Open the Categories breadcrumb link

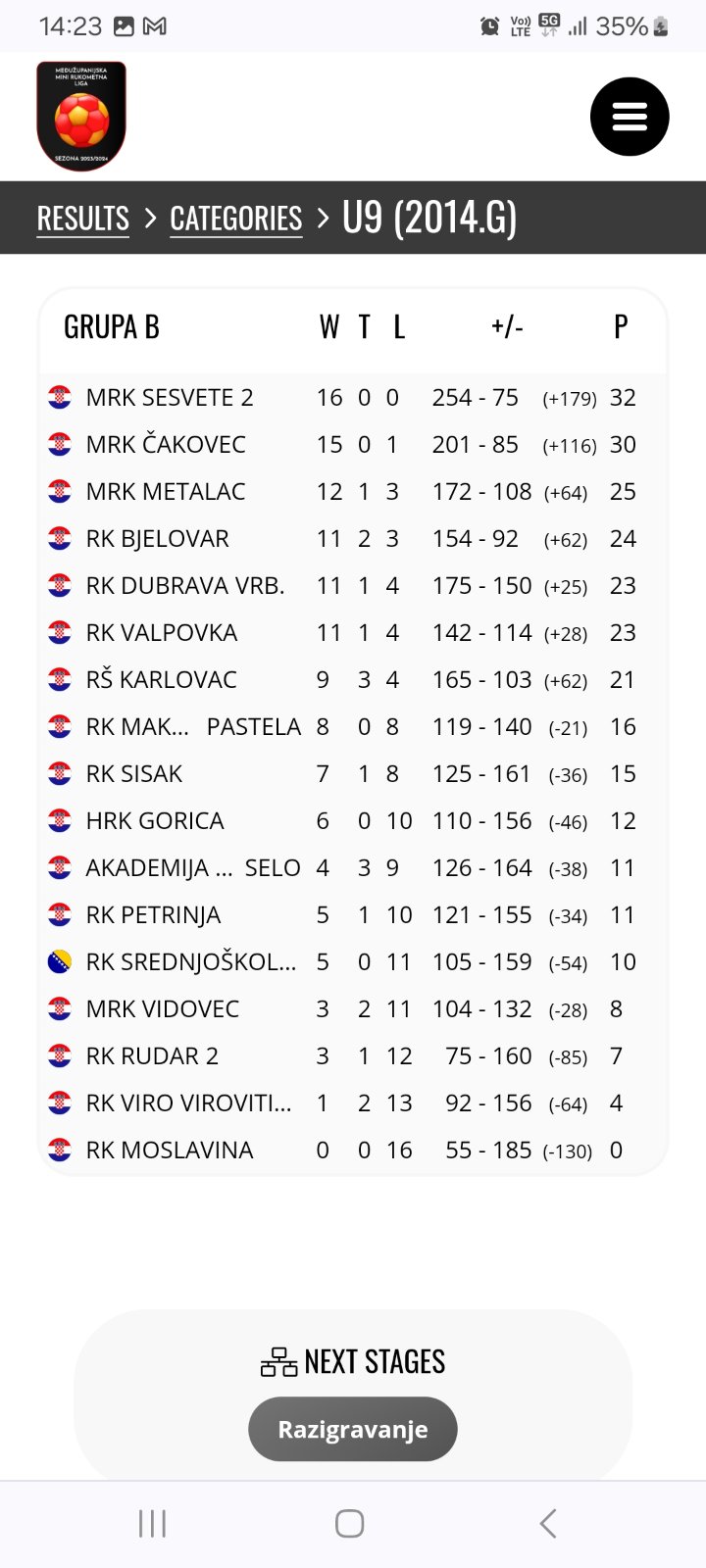(235, 218)
